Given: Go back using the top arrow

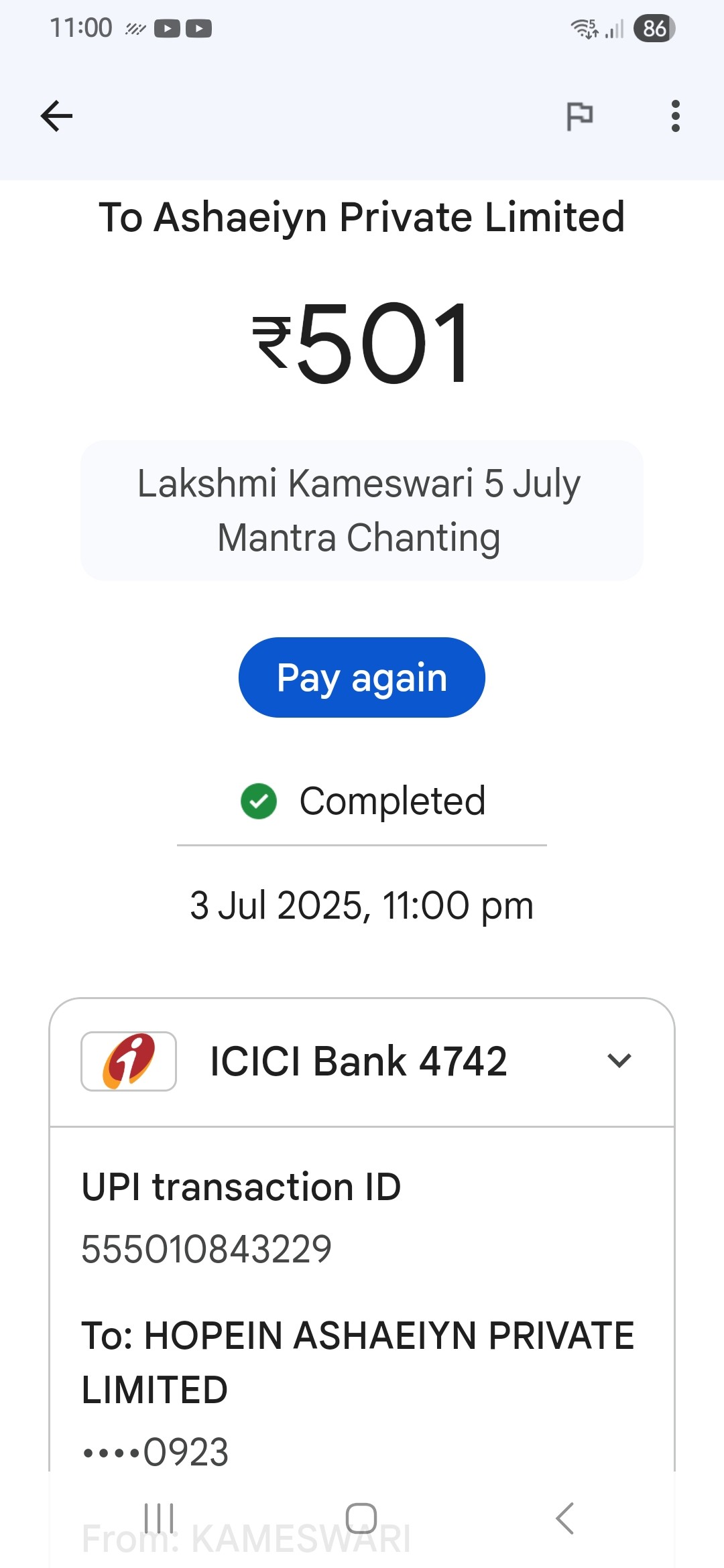Looking at the screenshot, I should (x=56, y=116).
